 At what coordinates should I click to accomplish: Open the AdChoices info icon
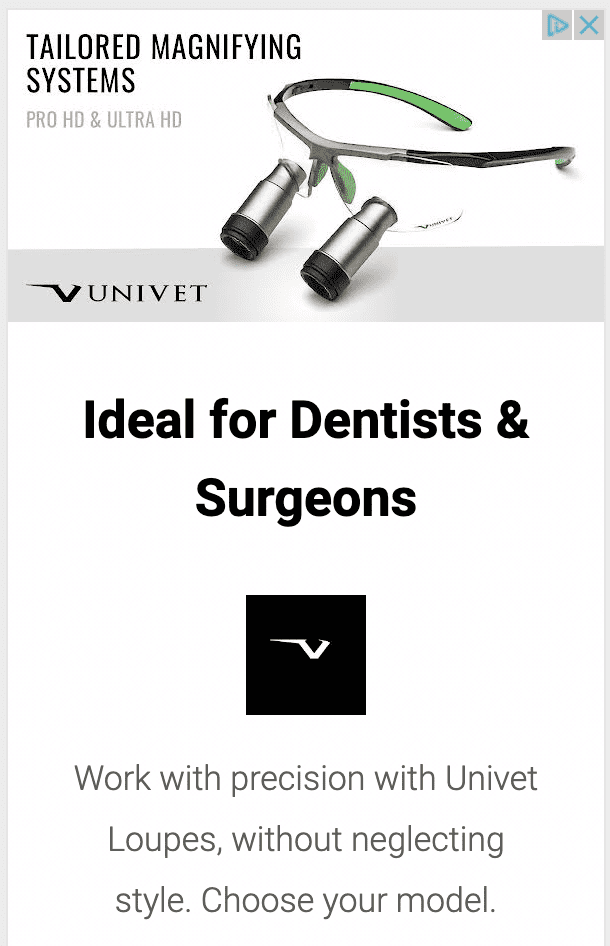(x=558, y=25)
